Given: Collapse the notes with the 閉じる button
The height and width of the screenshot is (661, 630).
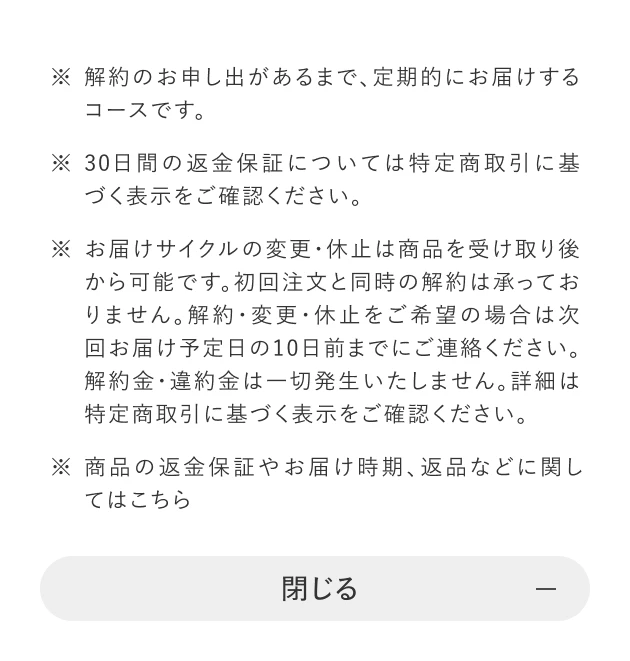Looking at the screenshot, I should pyautogui.click(x=315, y=588).
